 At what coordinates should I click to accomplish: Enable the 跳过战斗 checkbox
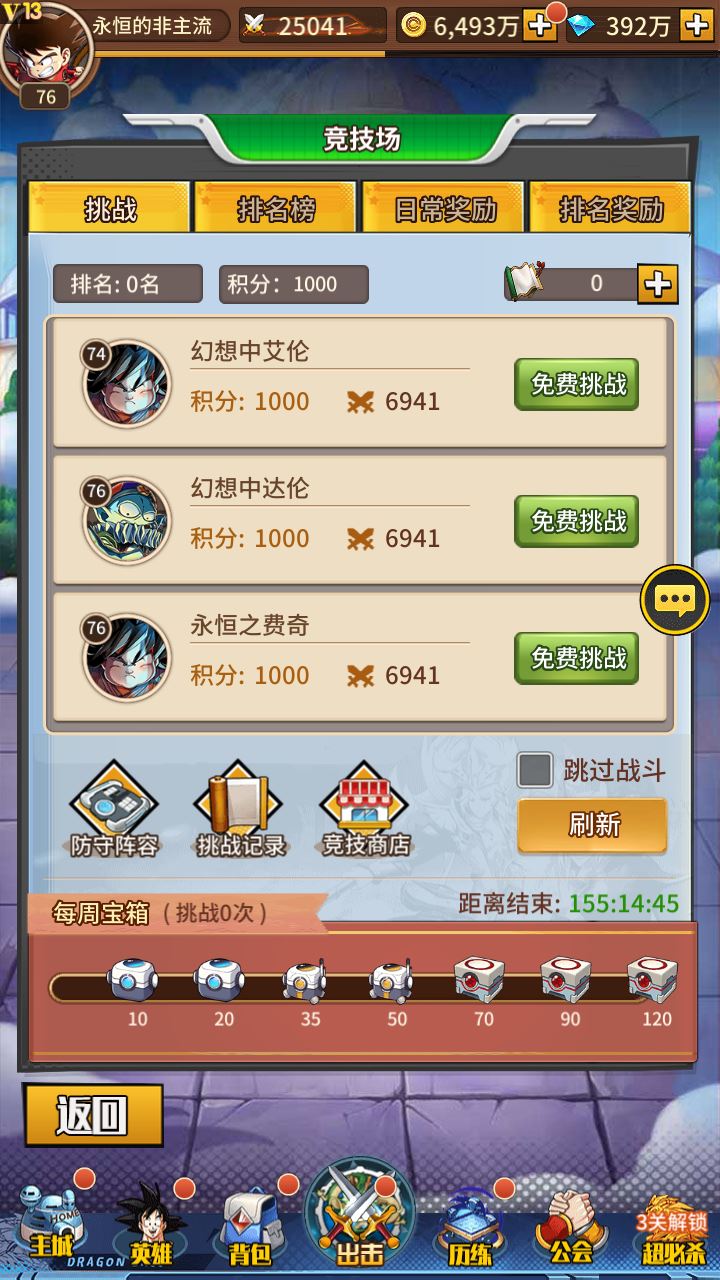coord(535,770)
